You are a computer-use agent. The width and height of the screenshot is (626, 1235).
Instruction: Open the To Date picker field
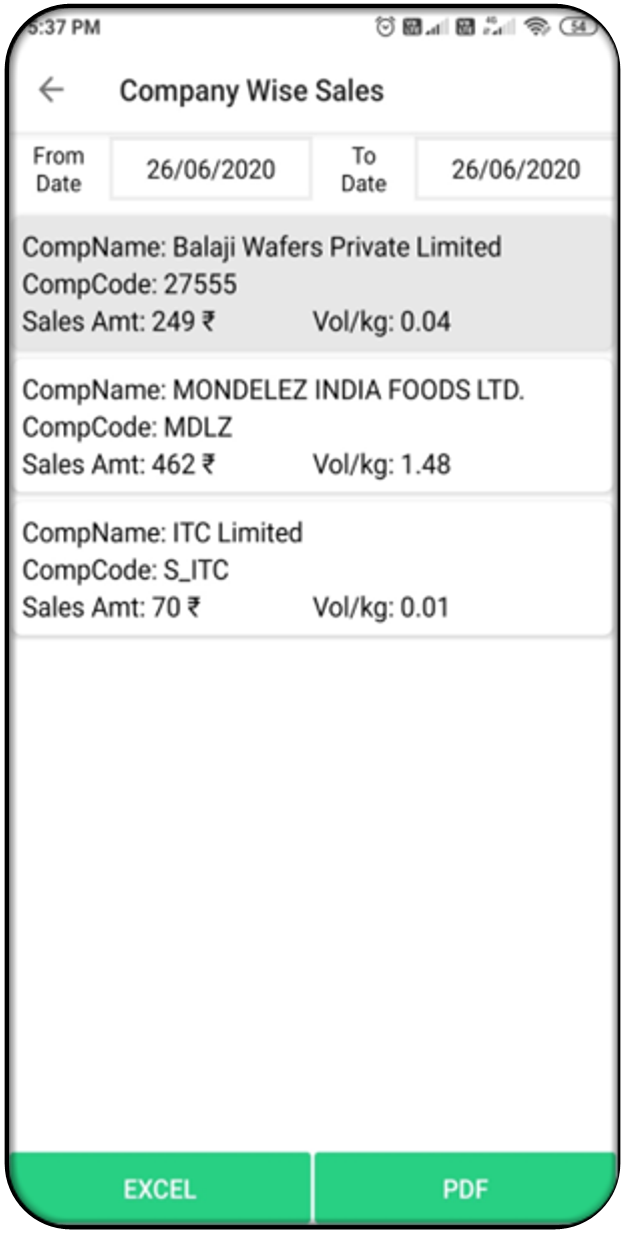pos(514,170)
